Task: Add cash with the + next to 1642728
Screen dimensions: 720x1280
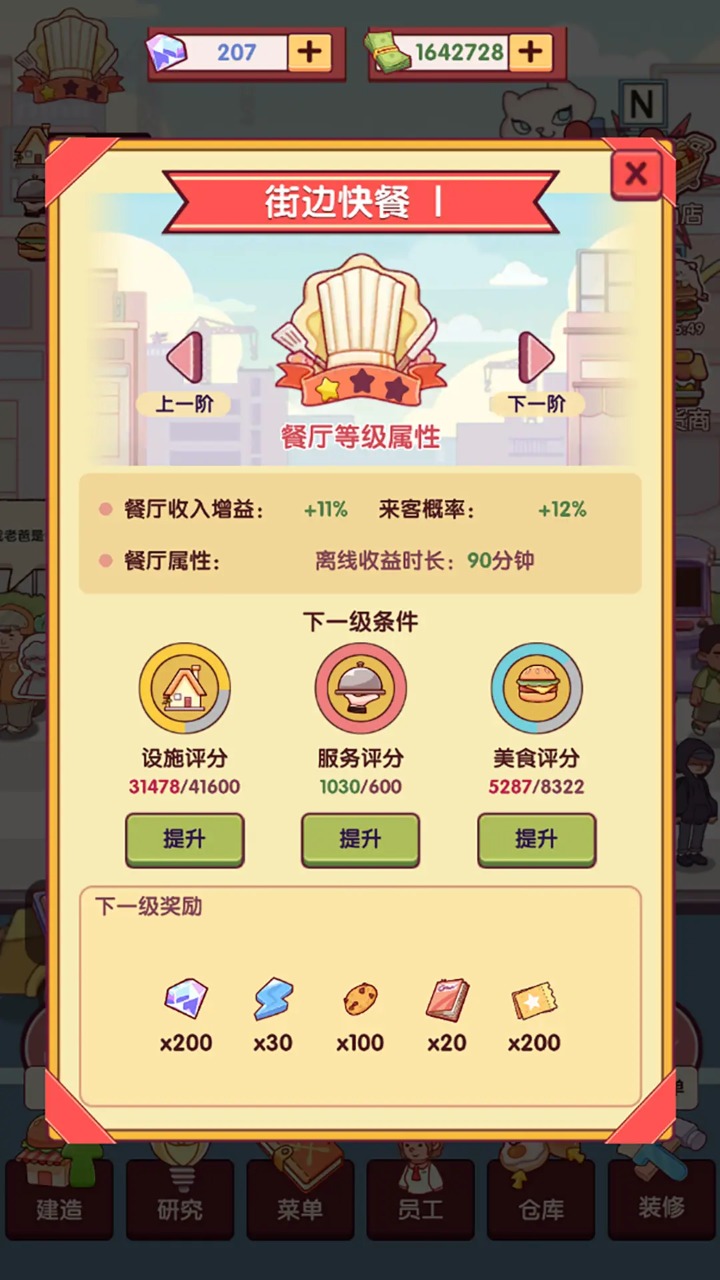Action: (530, 52)
